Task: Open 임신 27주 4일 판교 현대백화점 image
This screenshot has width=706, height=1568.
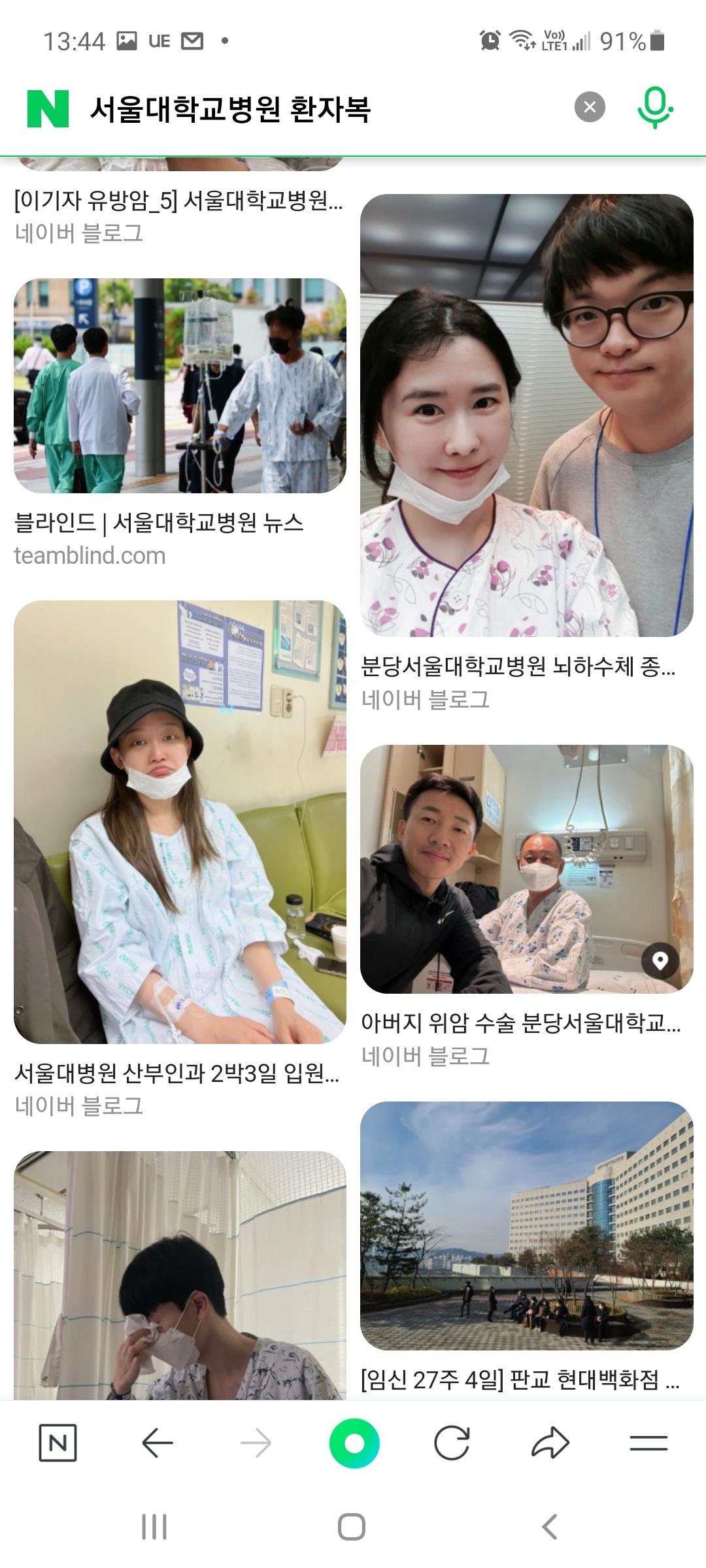Action: tap(526, 1226)
